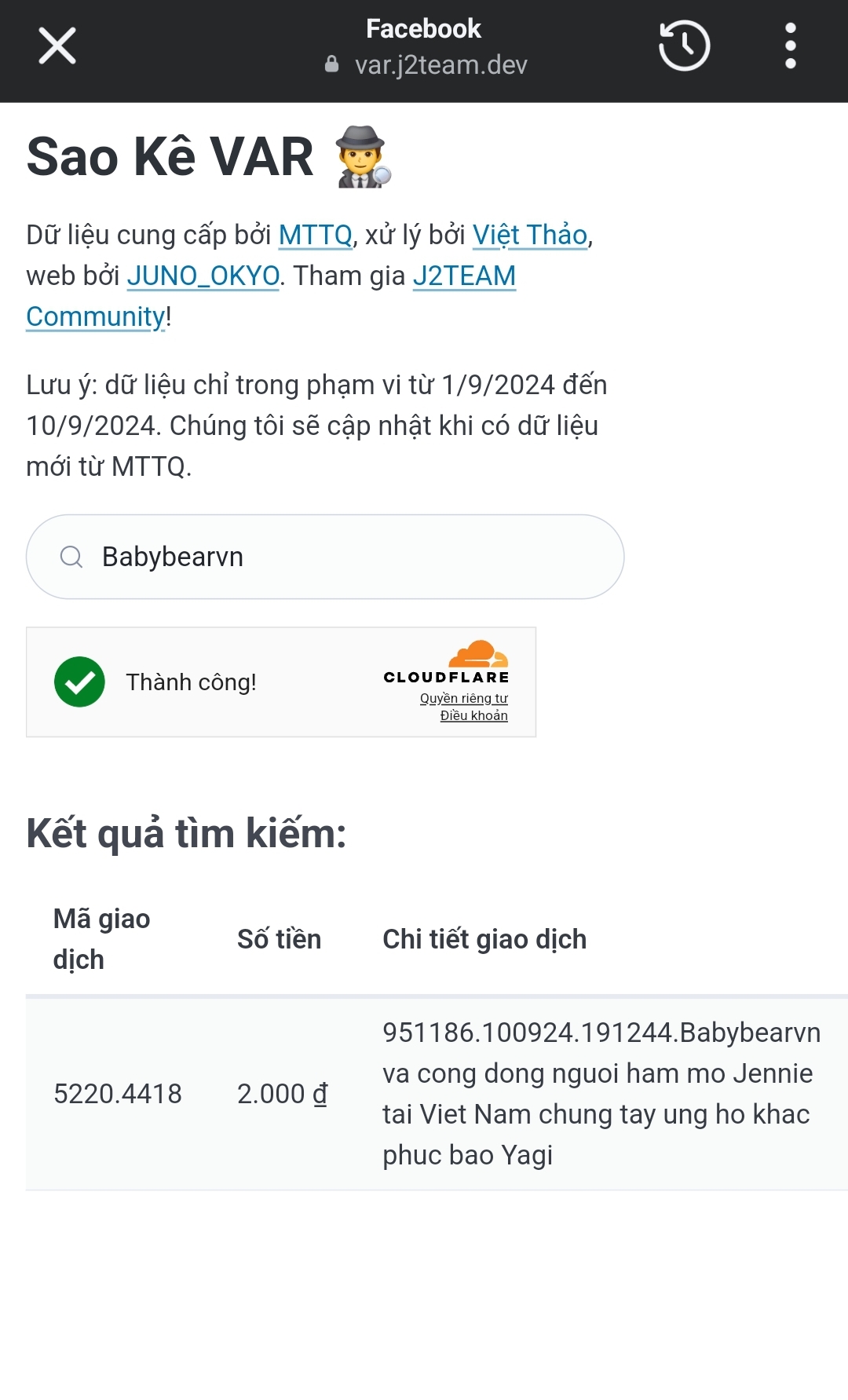Click the padlock icon beside var.j2team.dev

click(x=331, y=64)
